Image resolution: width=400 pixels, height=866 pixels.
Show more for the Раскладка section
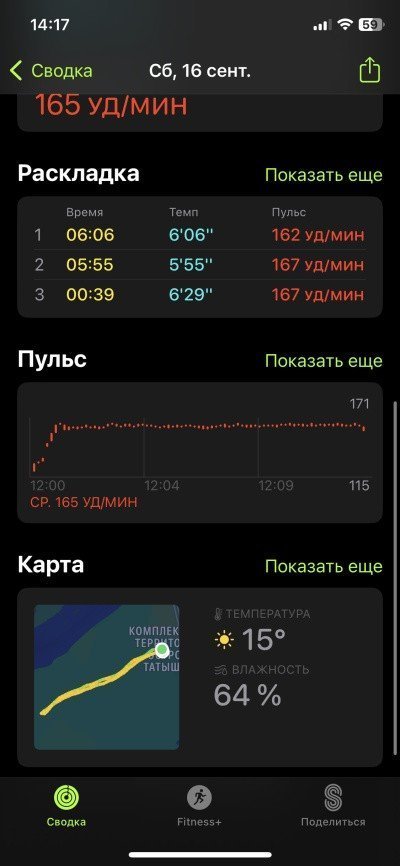click(323, 175)
